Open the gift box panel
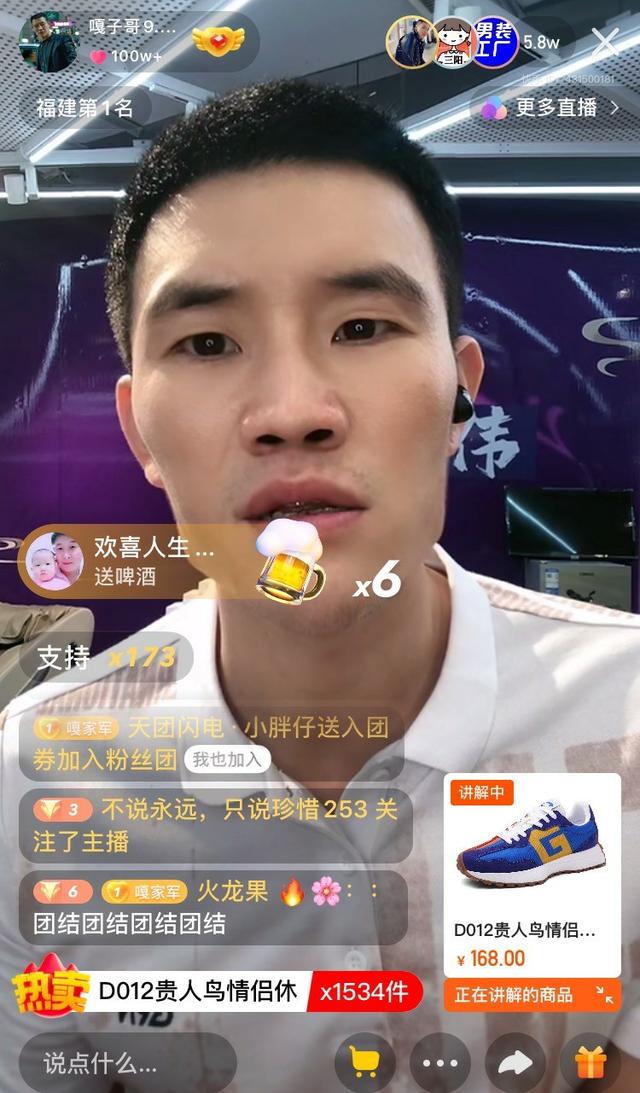 [x=590, y=1063]
